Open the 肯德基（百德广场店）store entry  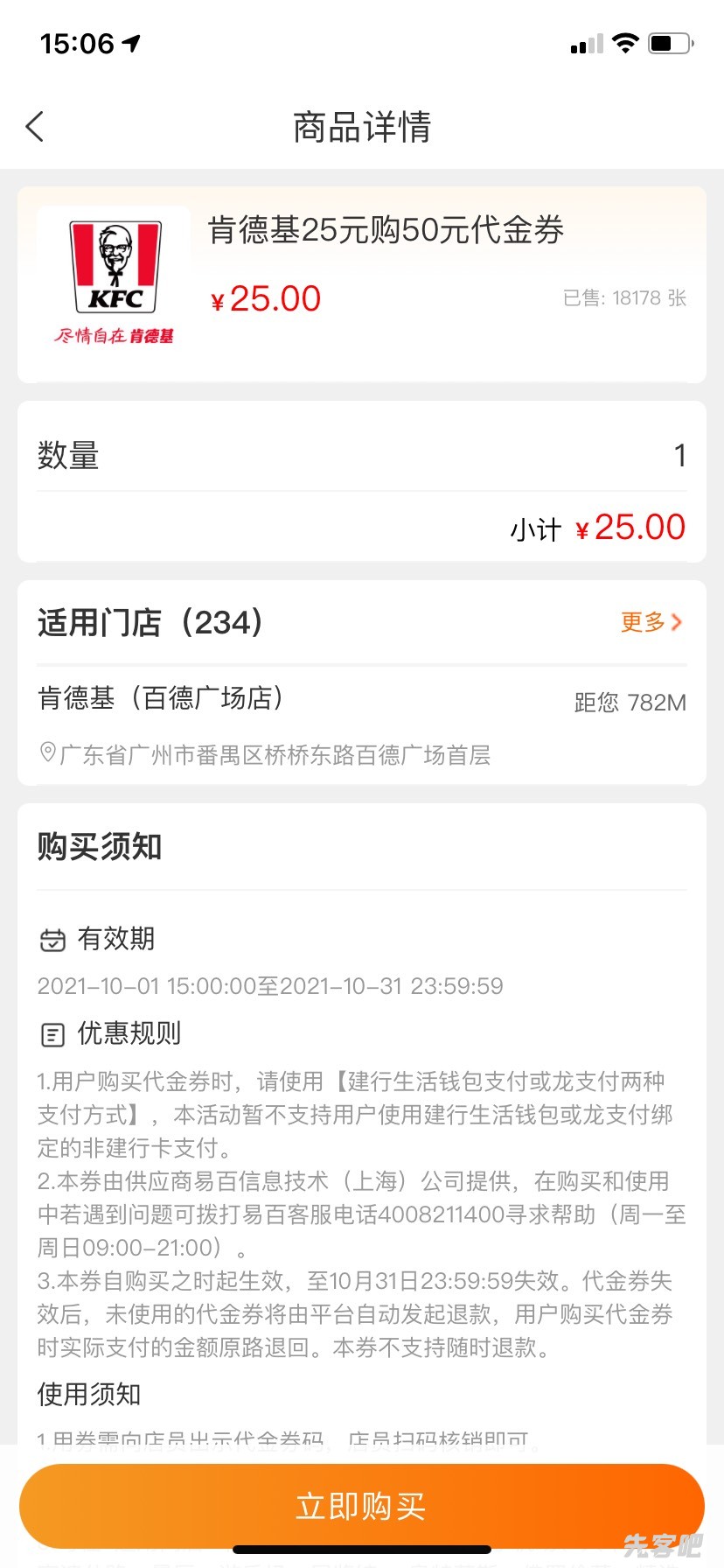(x=161, y=698)
